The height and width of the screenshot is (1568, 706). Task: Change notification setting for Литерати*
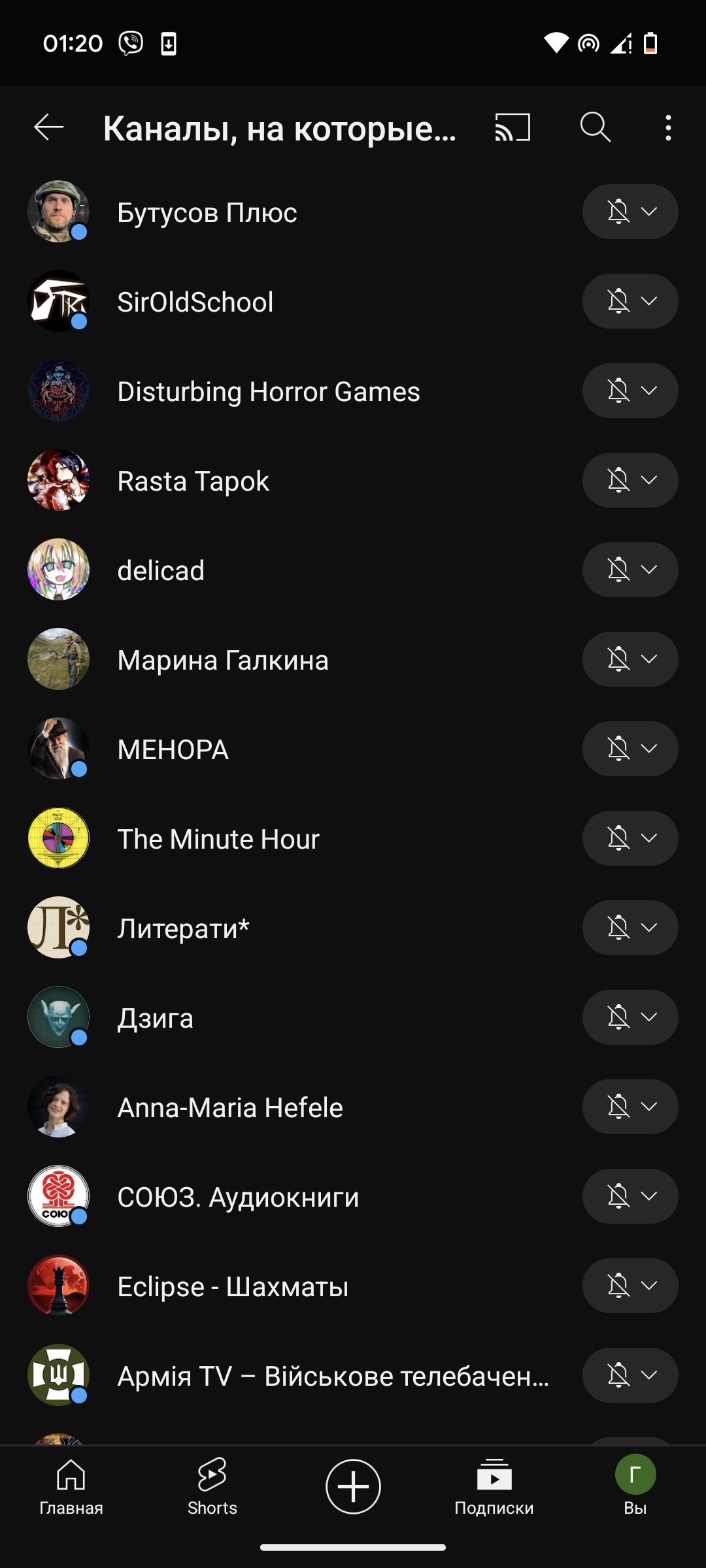click(x=630, y=928)
